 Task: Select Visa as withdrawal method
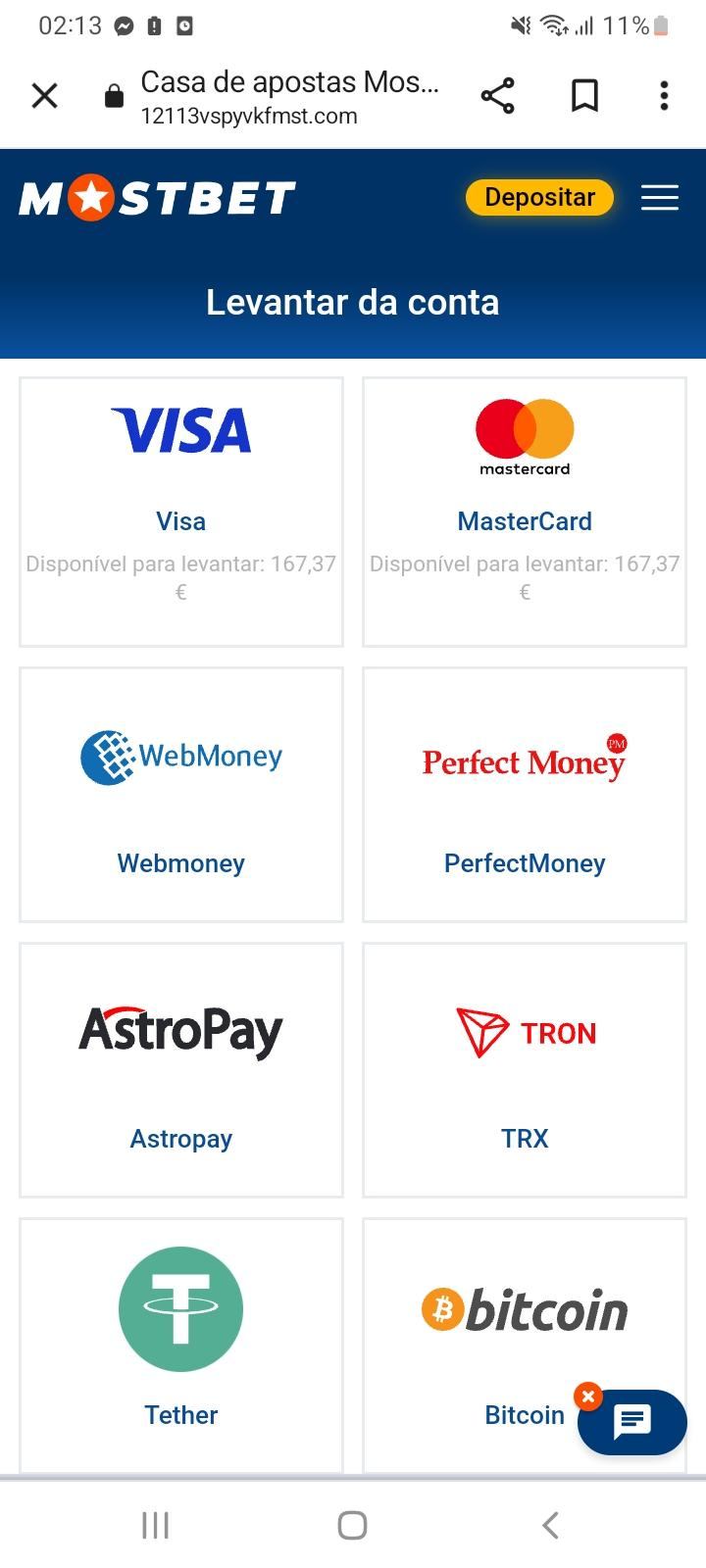pyautogui.click(x=181, y=512)
